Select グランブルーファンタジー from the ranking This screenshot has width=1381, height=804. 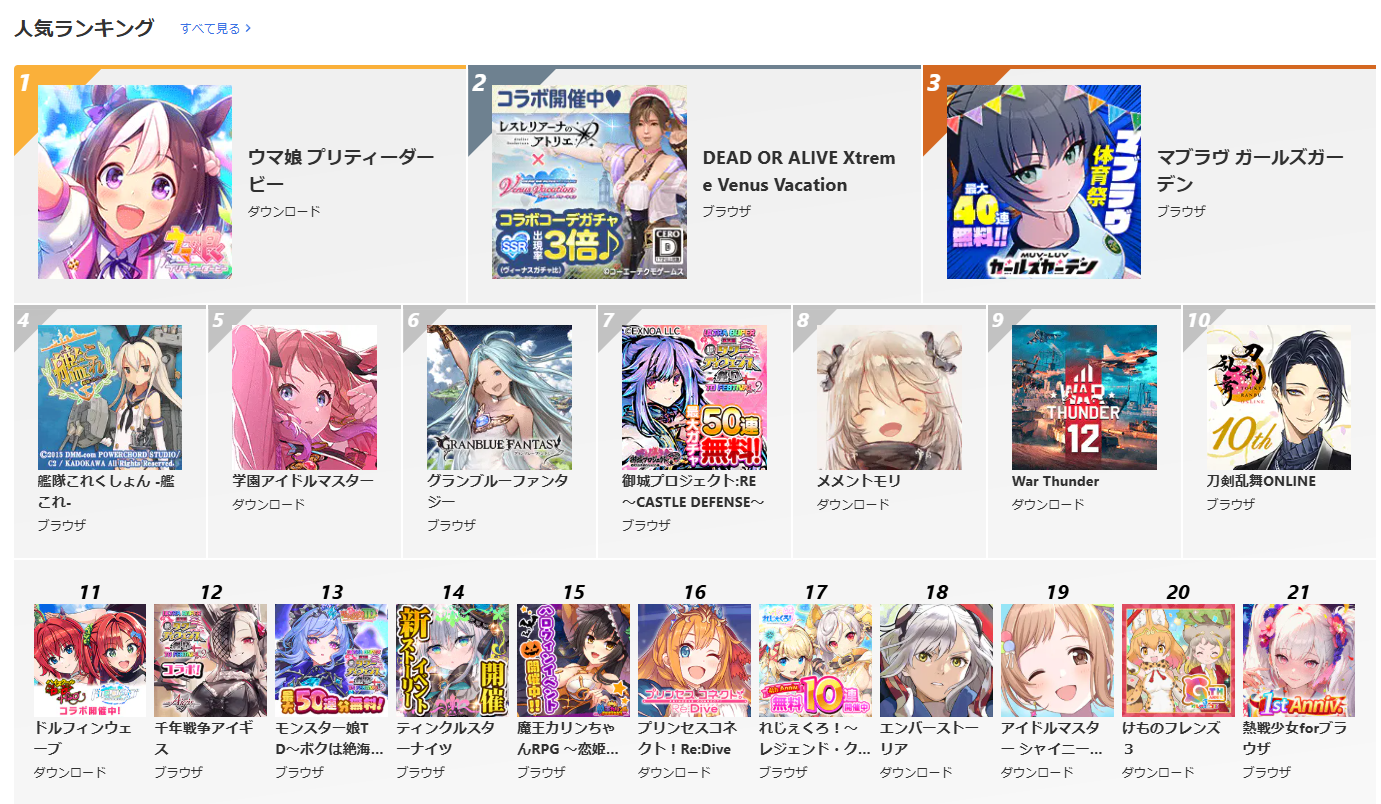(x=499, y=397)
